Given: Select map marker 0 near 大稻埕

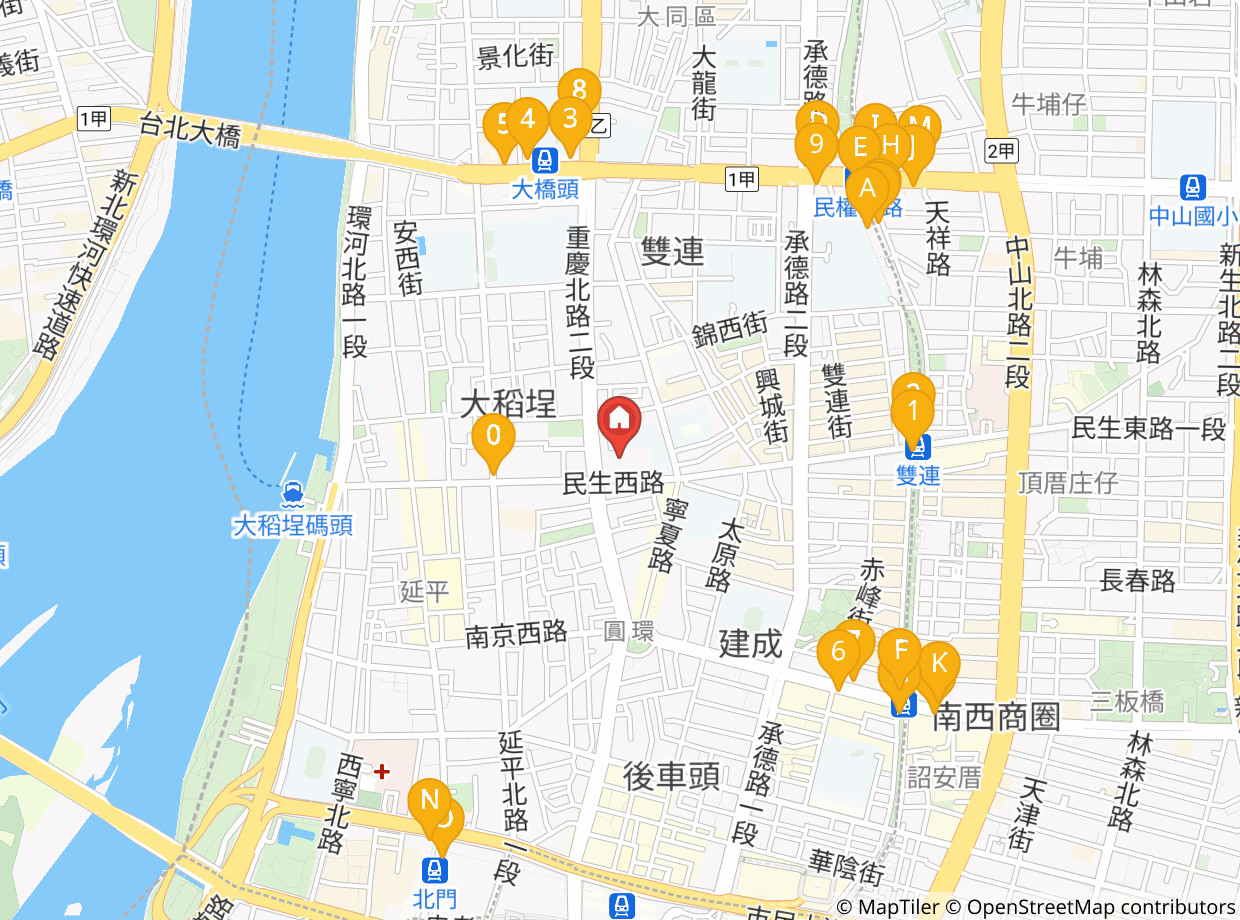Looking at the screenshot, I should [493, 437].
